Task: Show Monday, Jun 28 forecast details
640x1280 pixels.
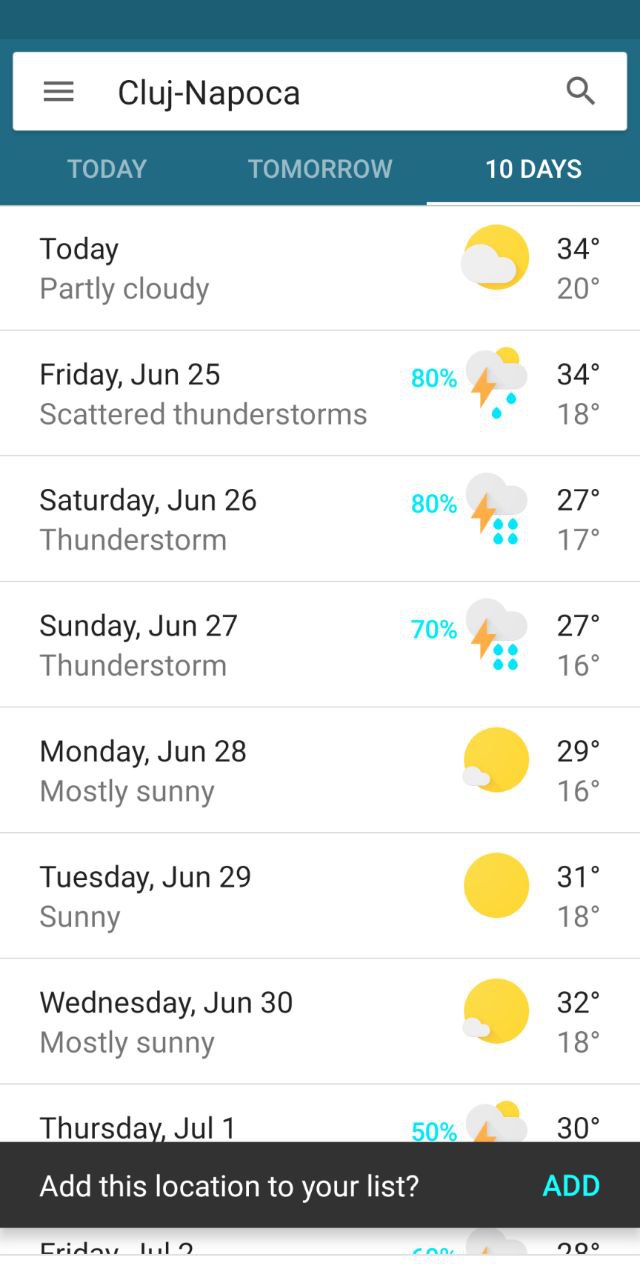Action: pyautogui.click(x=320, y=770)
